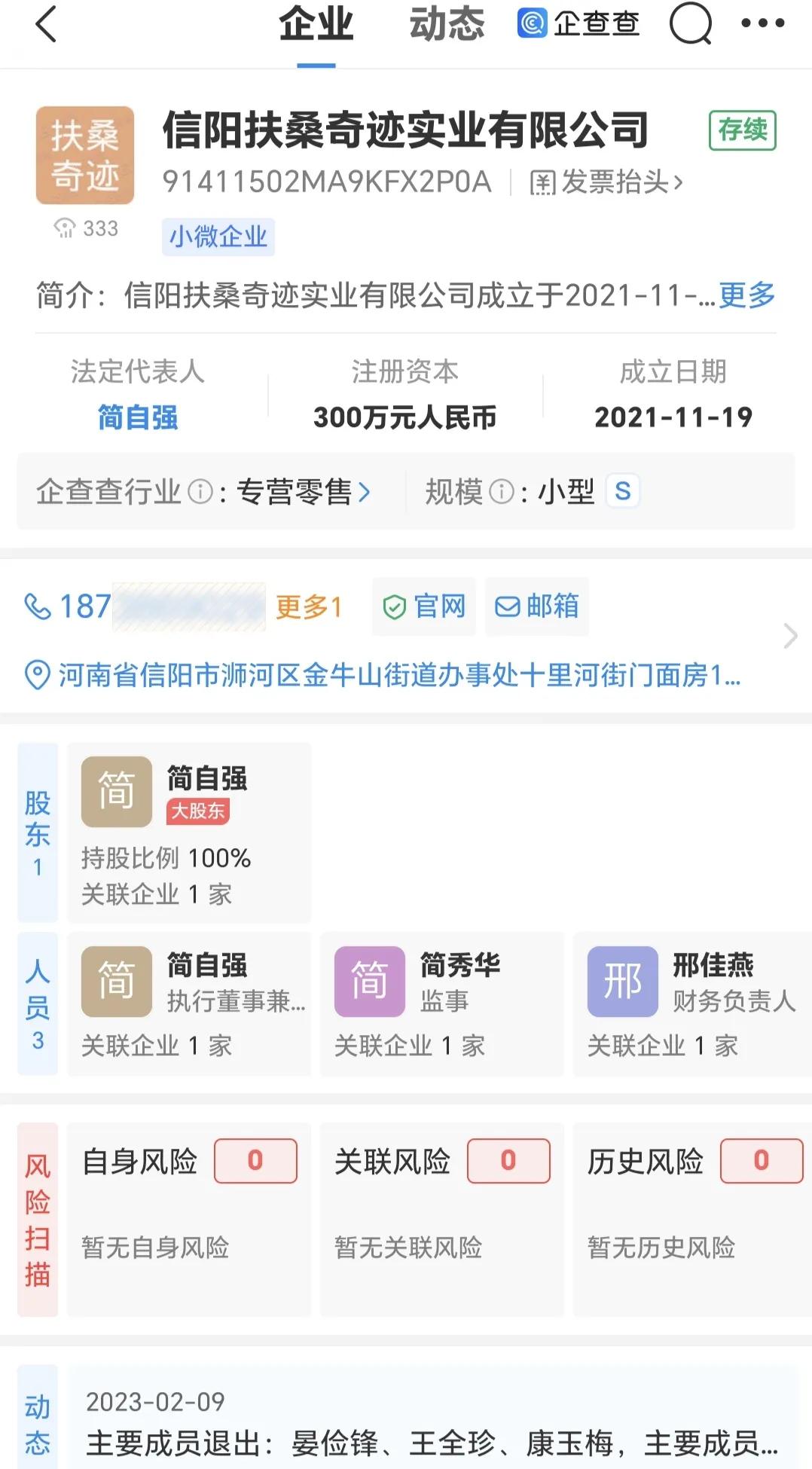812x1469 pixels.
Task: Tap the 小微企业 label
Action: (x=218, y=237)
